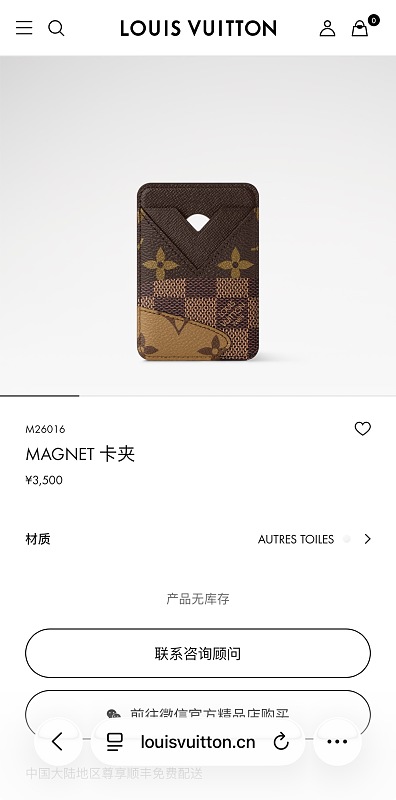The image size is (396, 800).
Task: Open the search icon
Action: (x=56, y=28)
